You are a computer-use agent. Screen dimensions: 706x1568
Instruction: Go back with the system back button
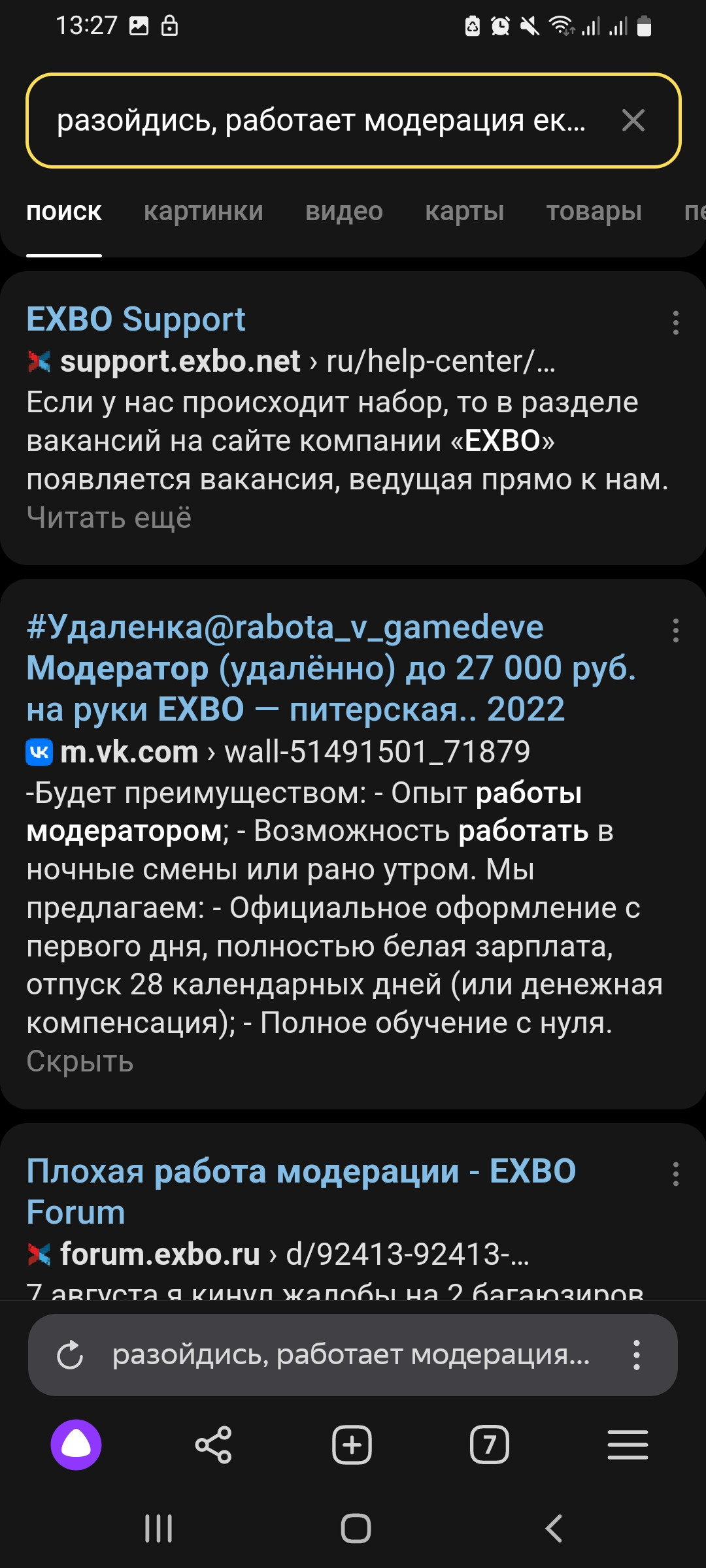point(554,1528)
